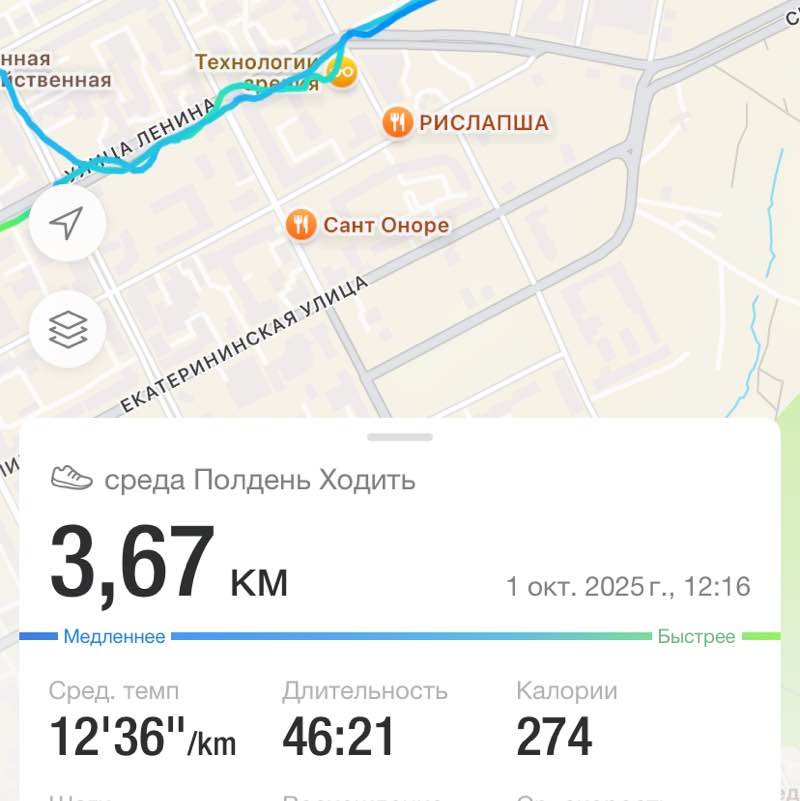Screen dimensions: 800x801
Task: Tap the orange POI dot near Технологии зрения
Action: coord(342,72)
